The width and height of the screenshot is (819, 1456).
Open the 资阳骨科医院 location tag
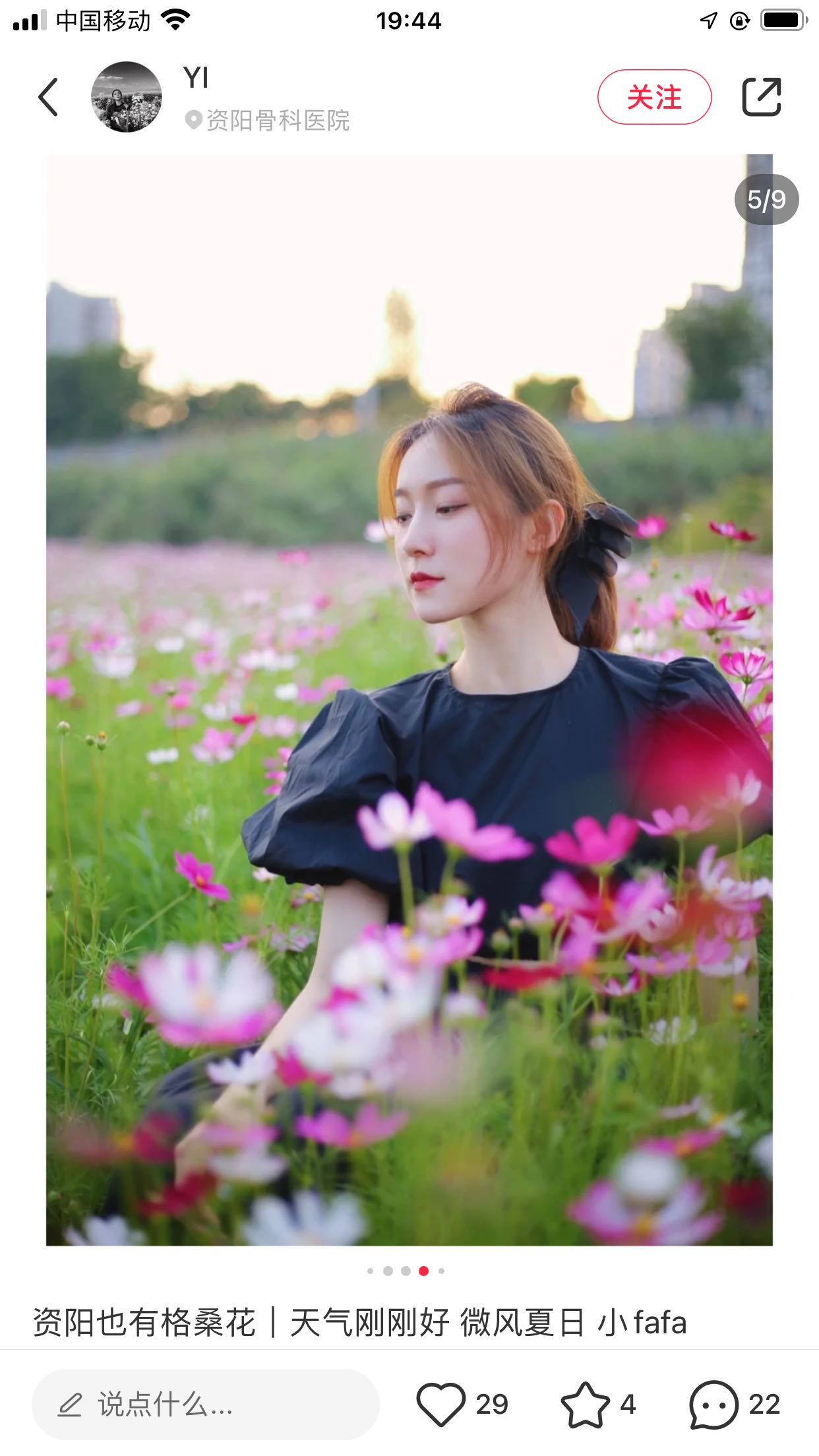click(268, 120)
